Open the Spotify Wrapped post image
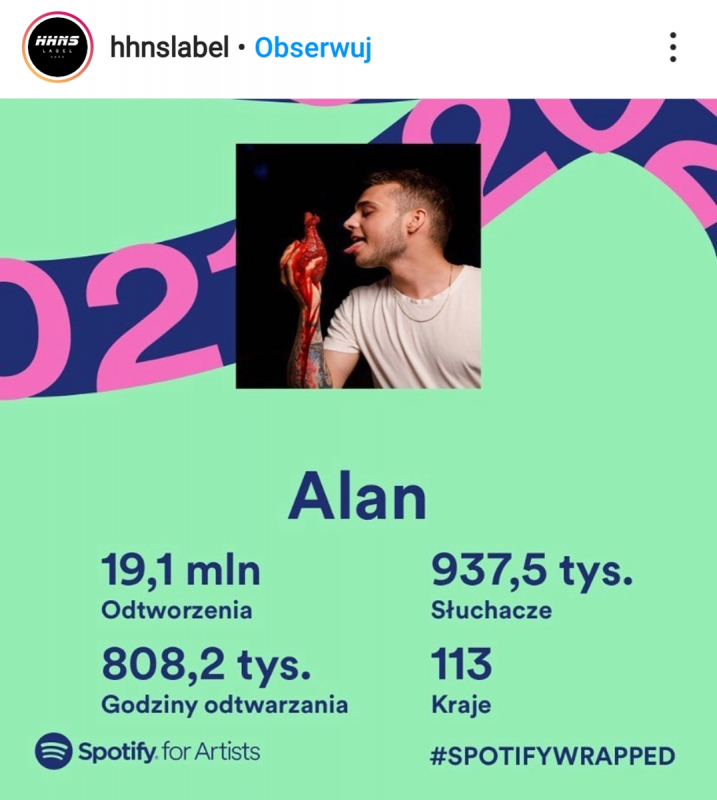The image size is (717, 800). (358, 450)
